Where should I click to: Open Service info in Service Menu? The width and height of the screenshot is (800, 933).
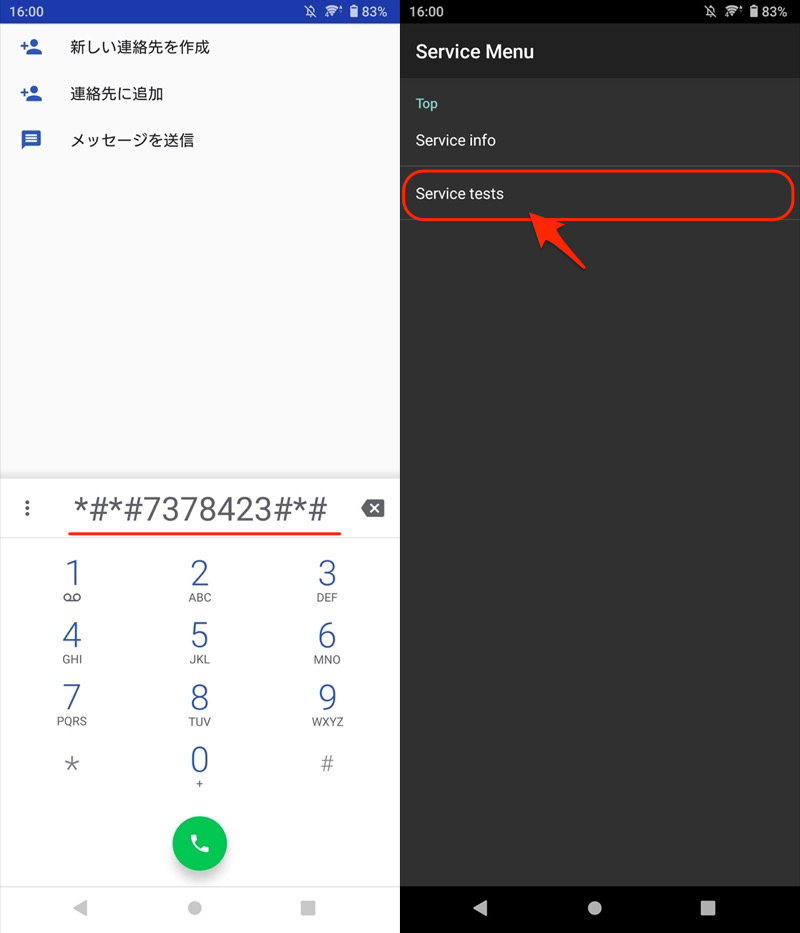tap(599, 141)
